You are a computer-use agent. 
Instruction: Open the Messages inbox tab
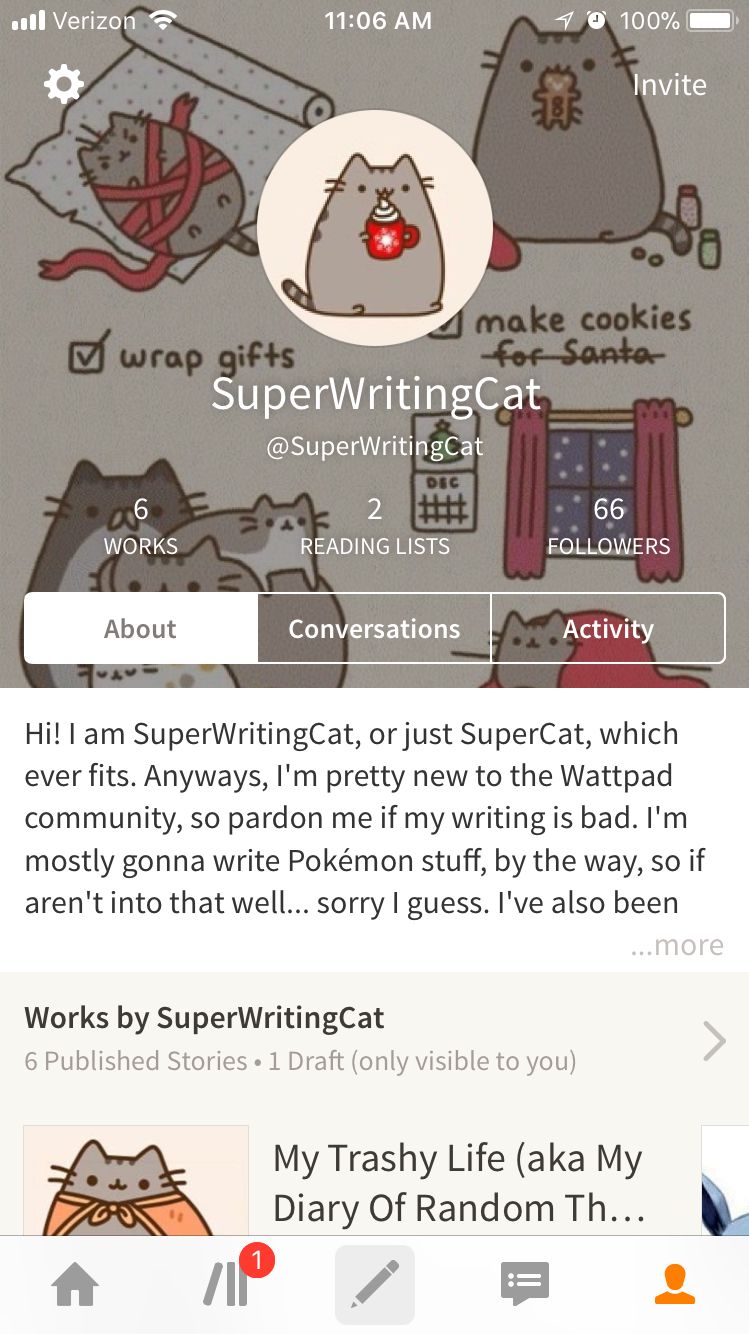click(525, 1284)
